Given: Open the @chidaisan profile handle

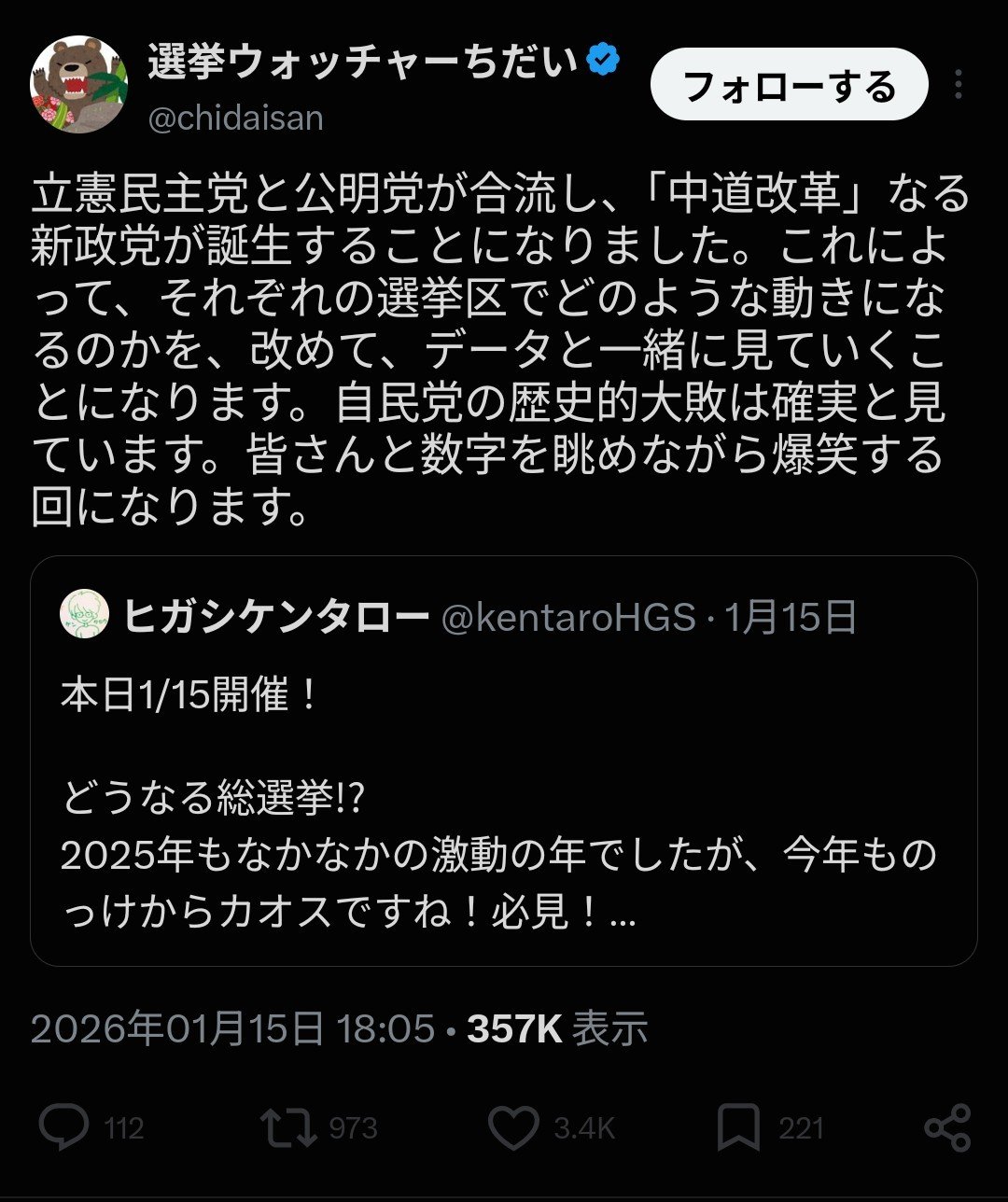Looking at the screenshot, I should 236,119.
